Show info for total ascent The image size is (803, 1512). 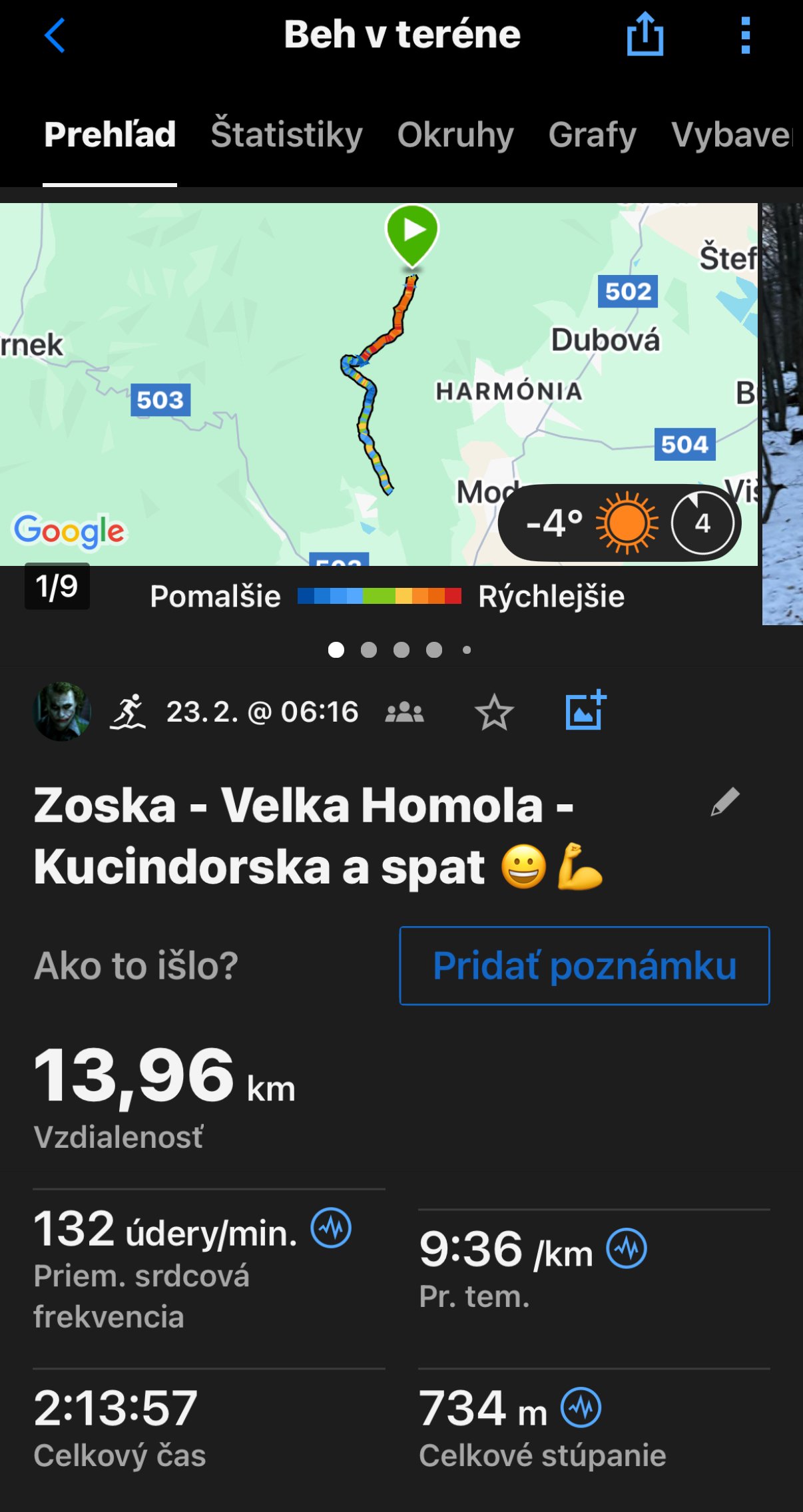tap(581, 1407)
